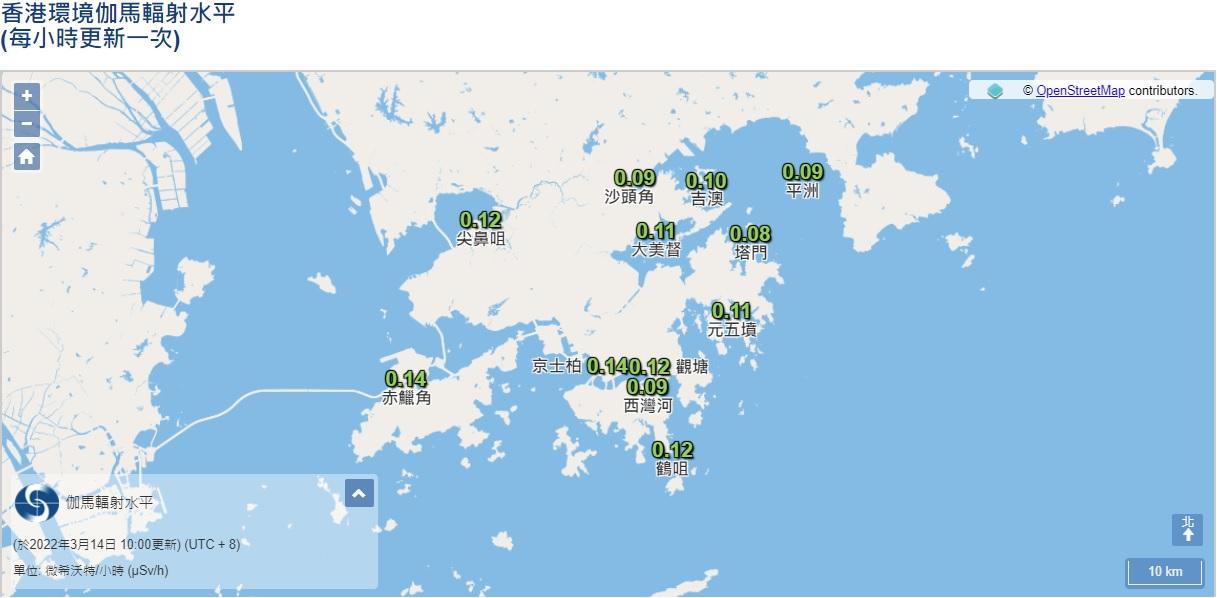
Task: Collapse the 伽馬輻射水平 legend panel
Action: coord(359,493)
